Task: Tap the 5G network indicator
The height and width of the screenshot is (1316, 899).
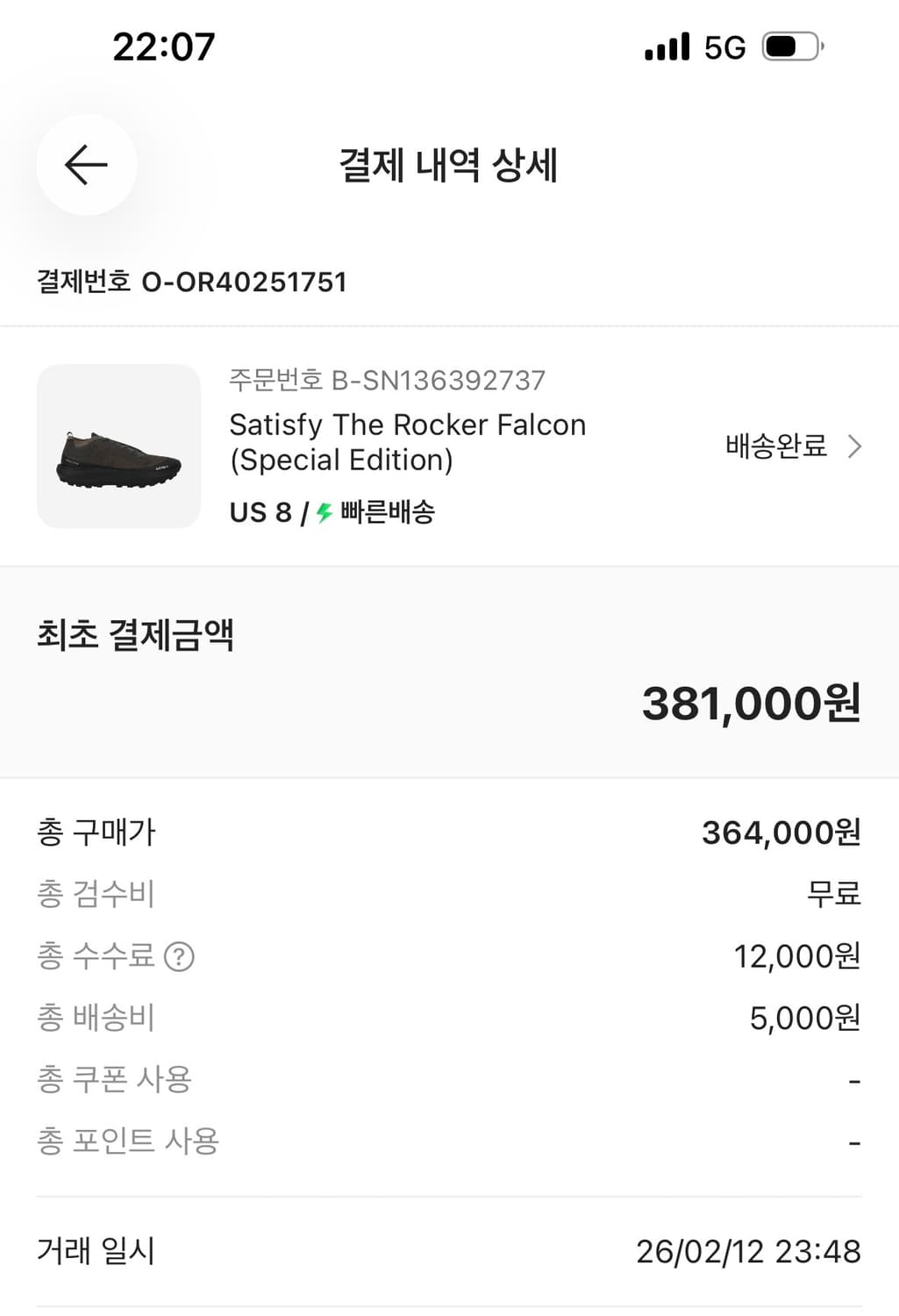Action: click(x=724, y=48)
